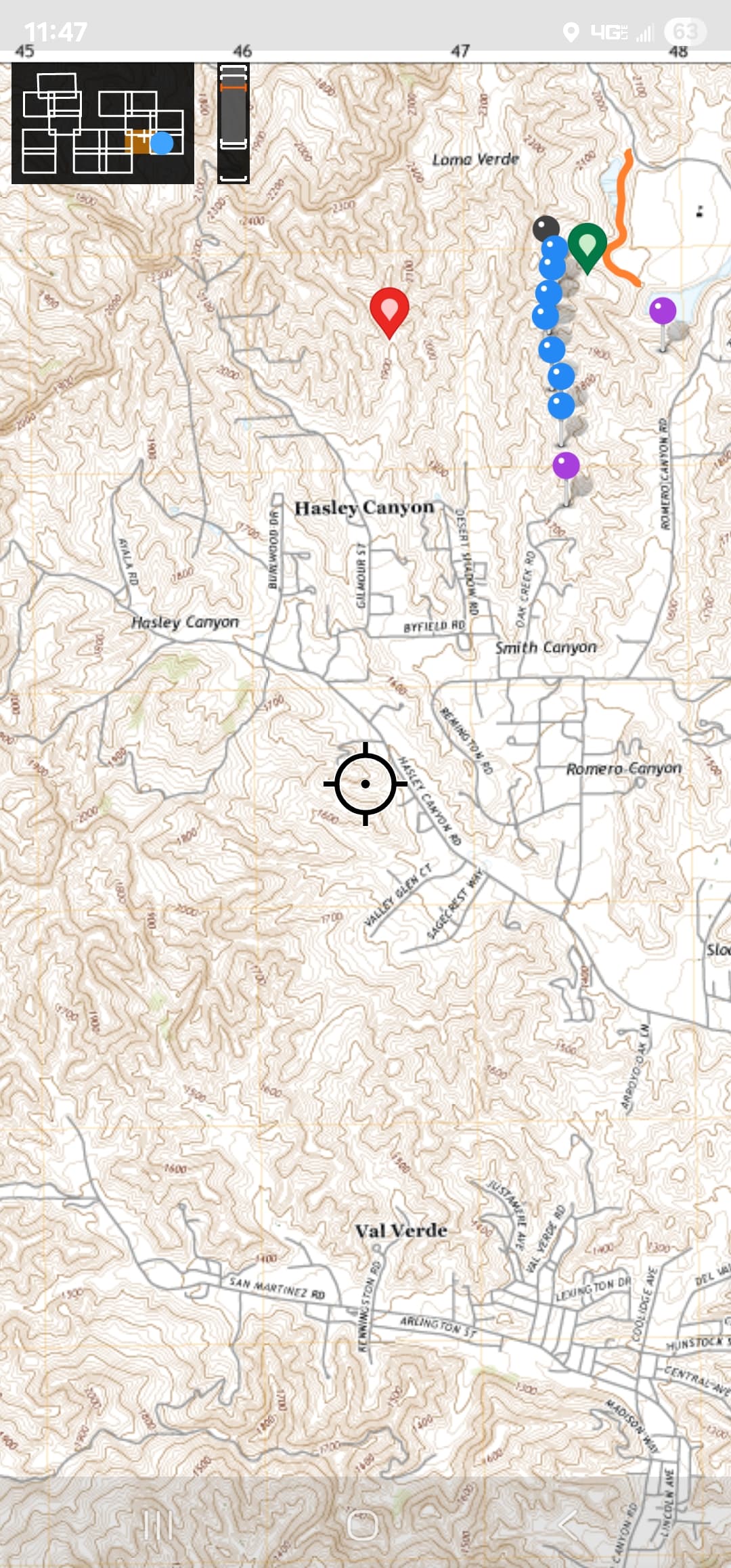
Task: Select the purple pin beside Romero Canyon Rd
Action: [663, 311]
